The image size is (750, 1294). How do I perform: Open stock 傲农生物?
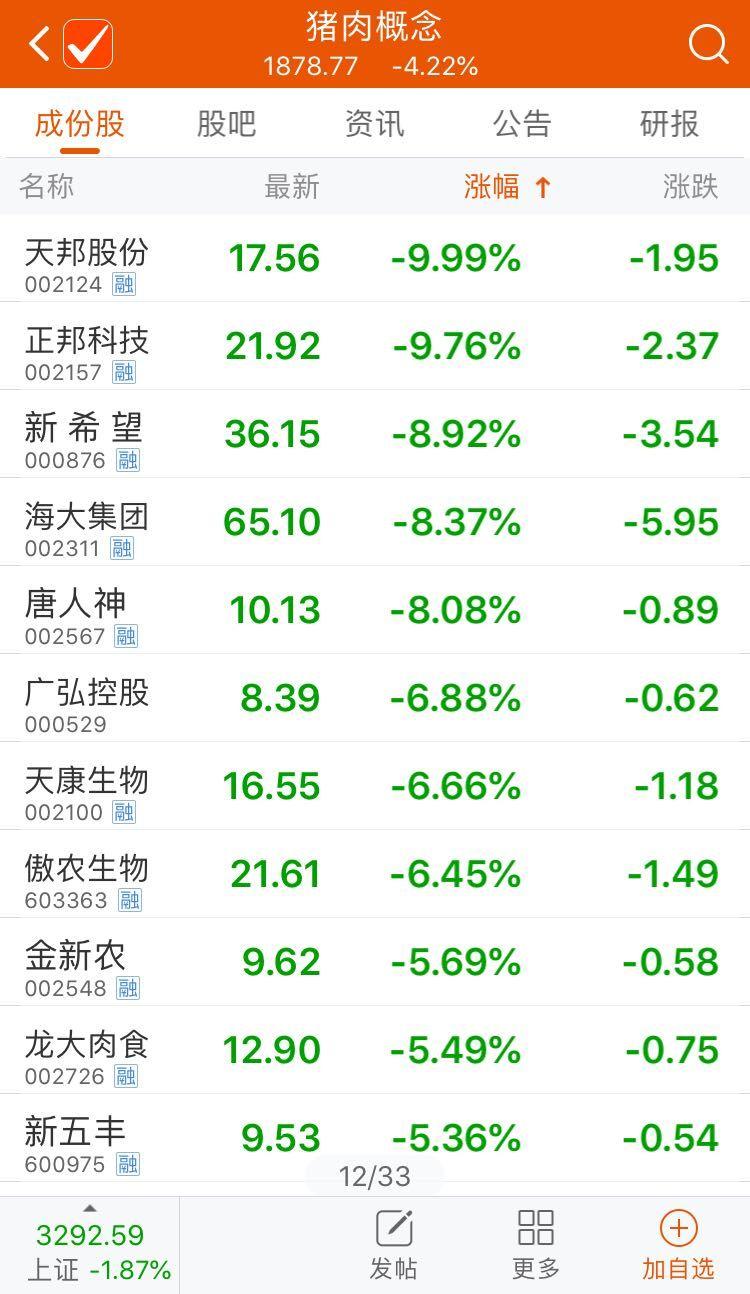point(87,867)
